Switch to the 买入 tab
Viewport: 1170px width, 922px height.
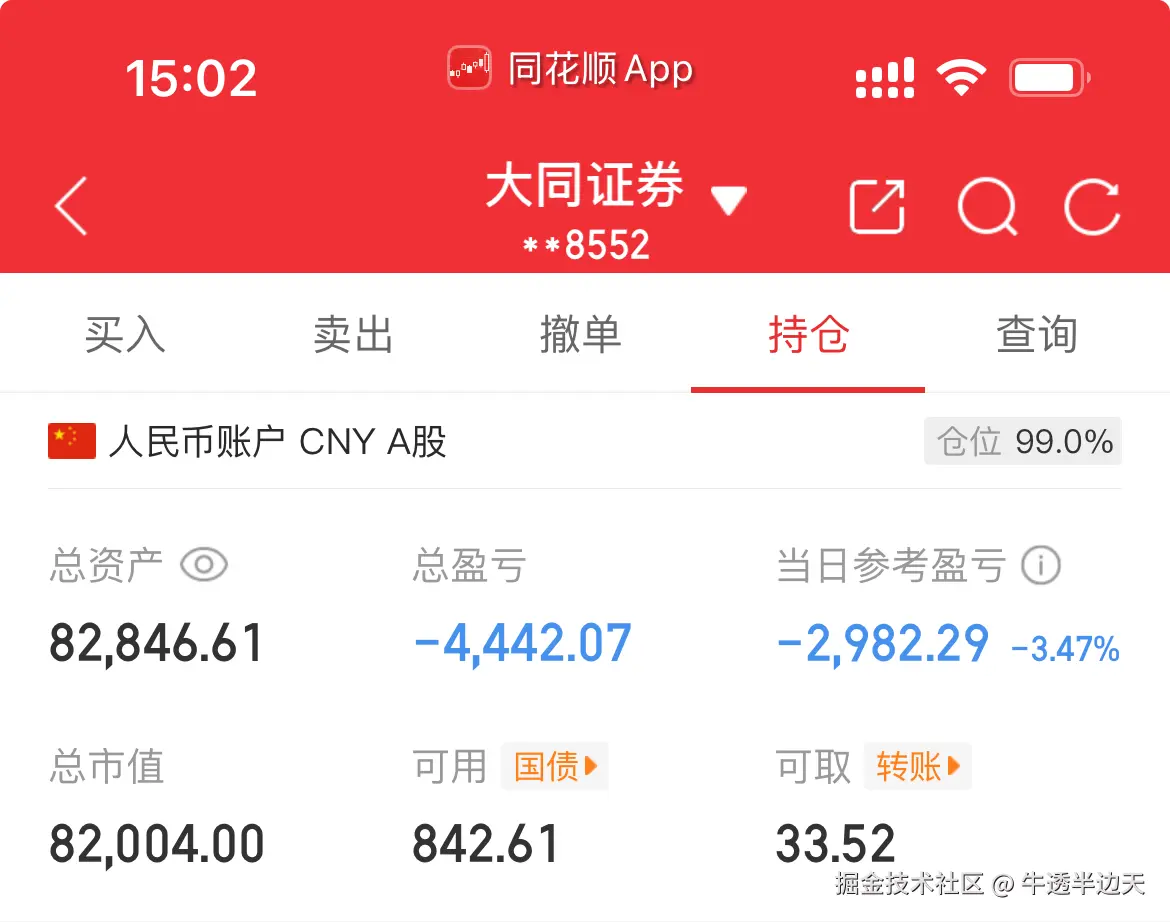(x=125, y=335)
